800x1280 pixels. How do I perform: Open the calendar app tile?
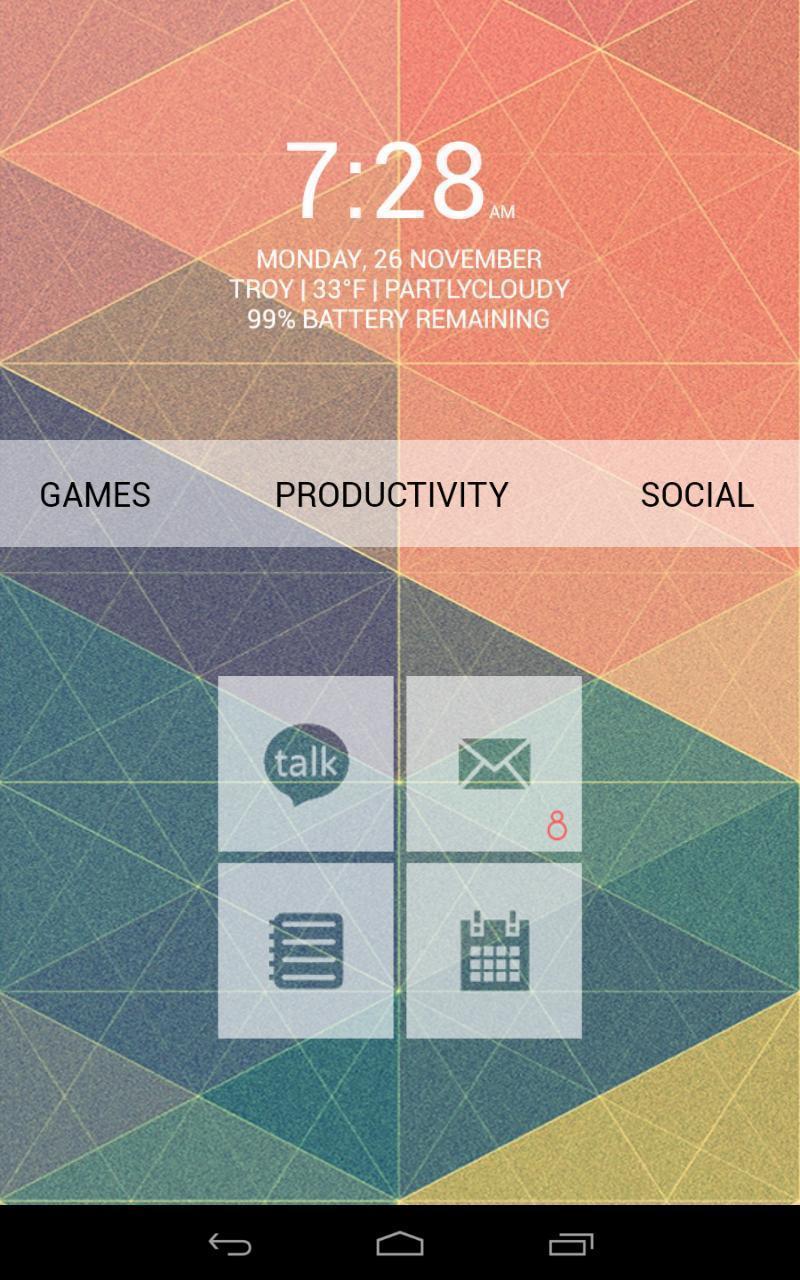tap(494, 951)
